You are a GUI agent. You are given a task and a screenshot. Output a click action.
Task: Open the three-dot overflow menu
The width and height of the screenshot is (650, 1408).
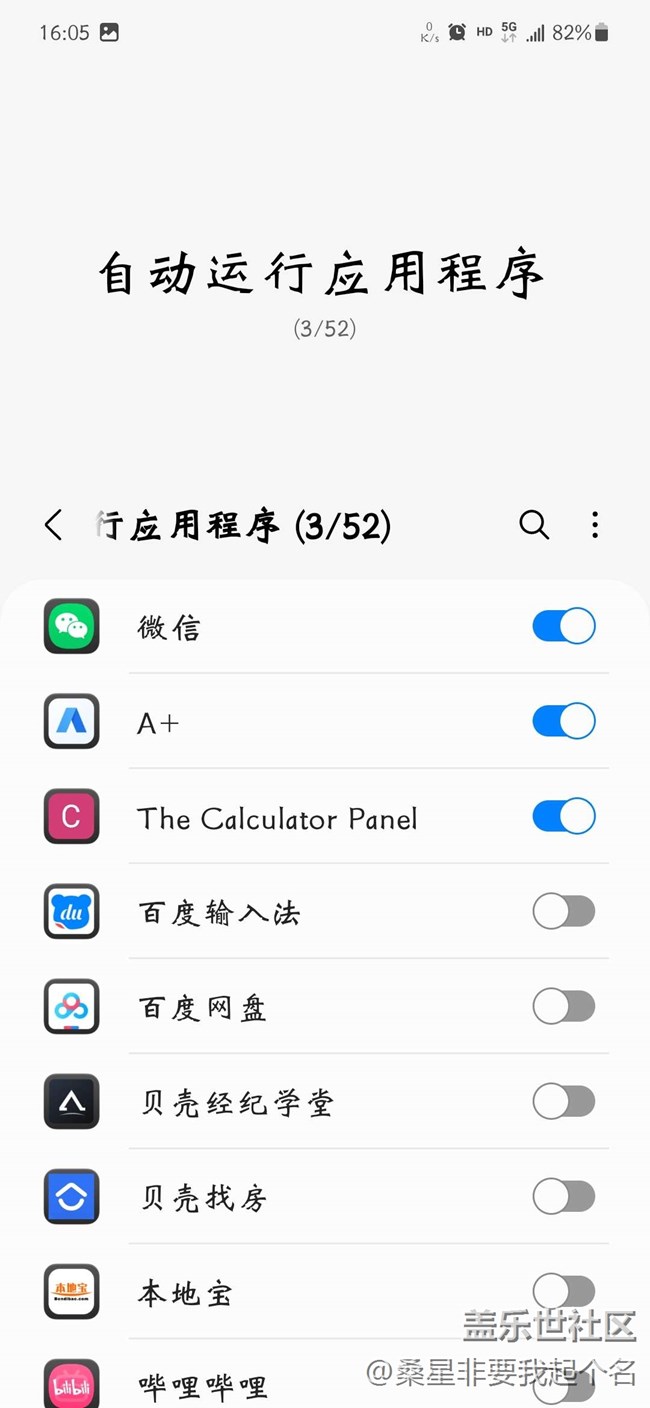coord(595,525)
